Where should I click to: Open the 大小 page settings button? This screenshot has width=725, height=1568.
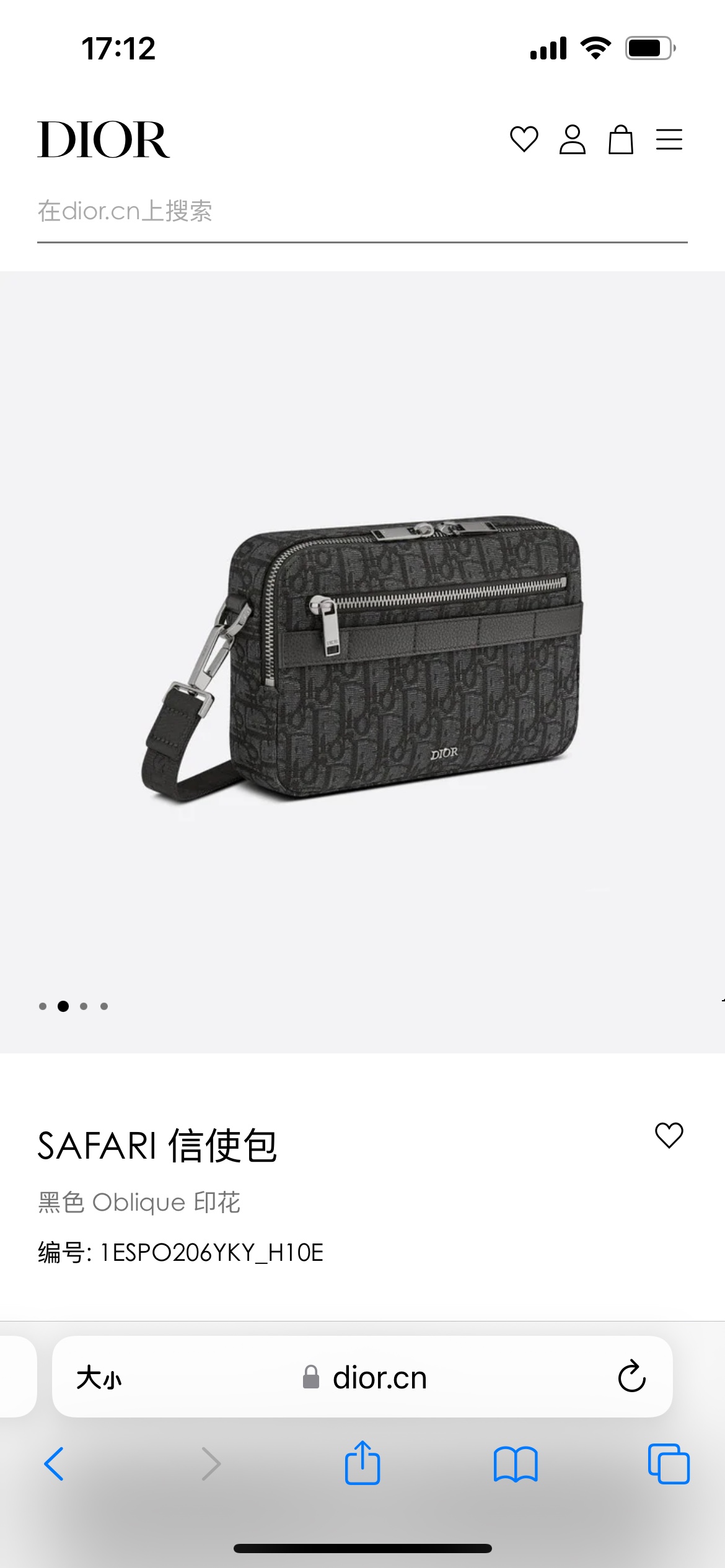[99, 1378]
